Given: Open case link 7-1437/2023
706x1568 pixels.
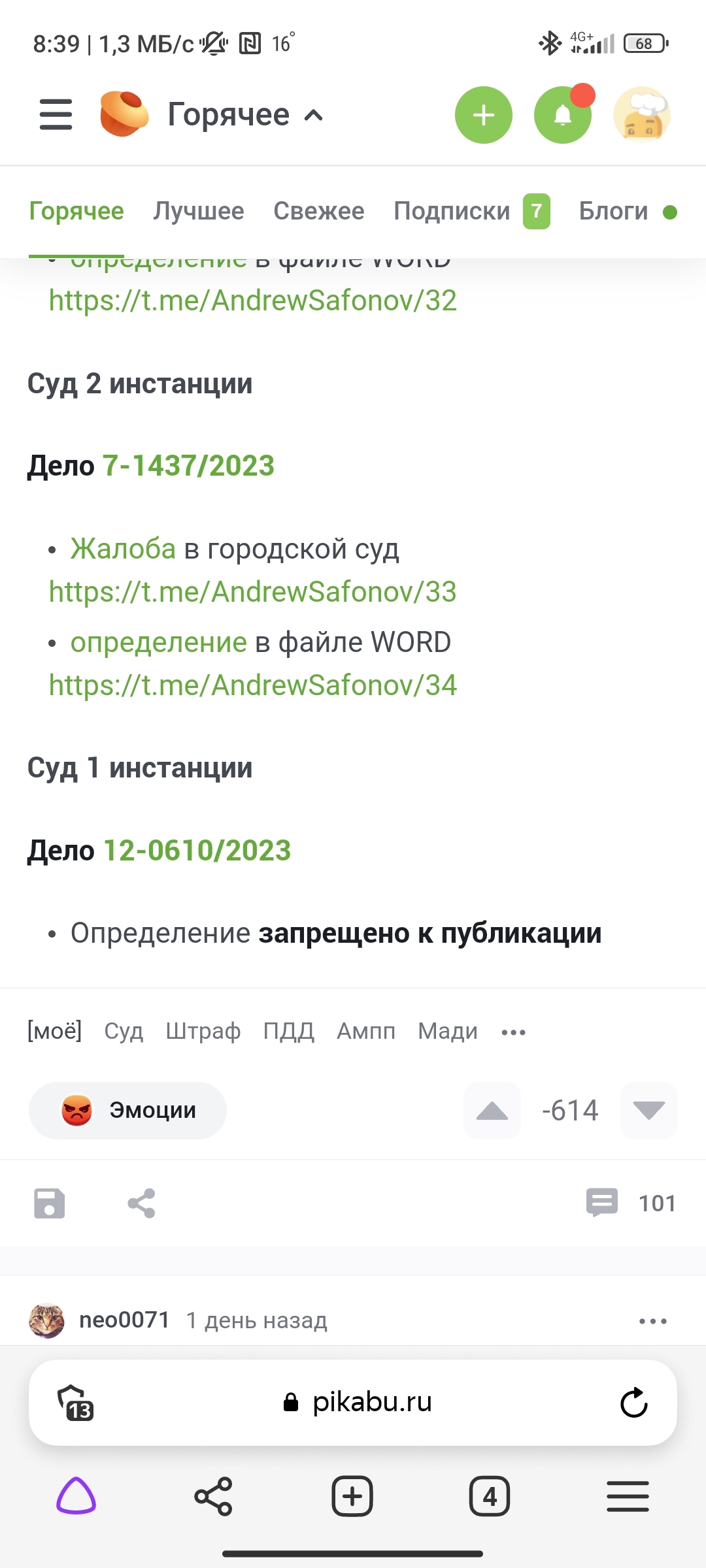Looking at the screenshot, I should (188, 466).
